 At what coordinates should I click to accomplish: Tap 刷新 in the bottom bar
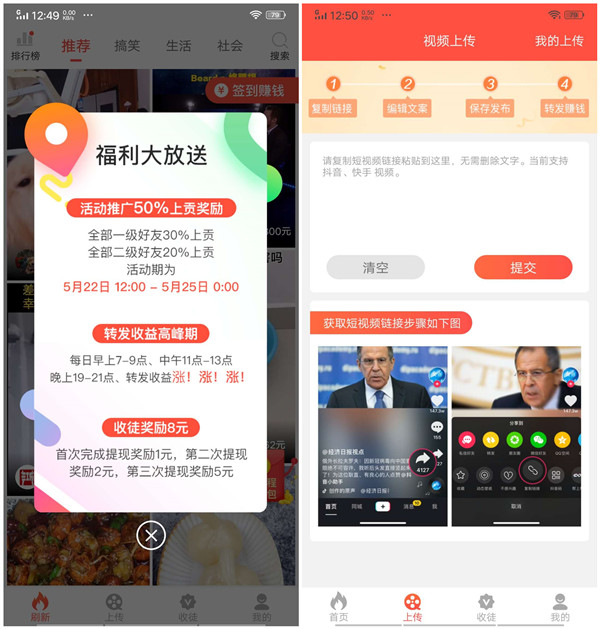coord(40,607)
